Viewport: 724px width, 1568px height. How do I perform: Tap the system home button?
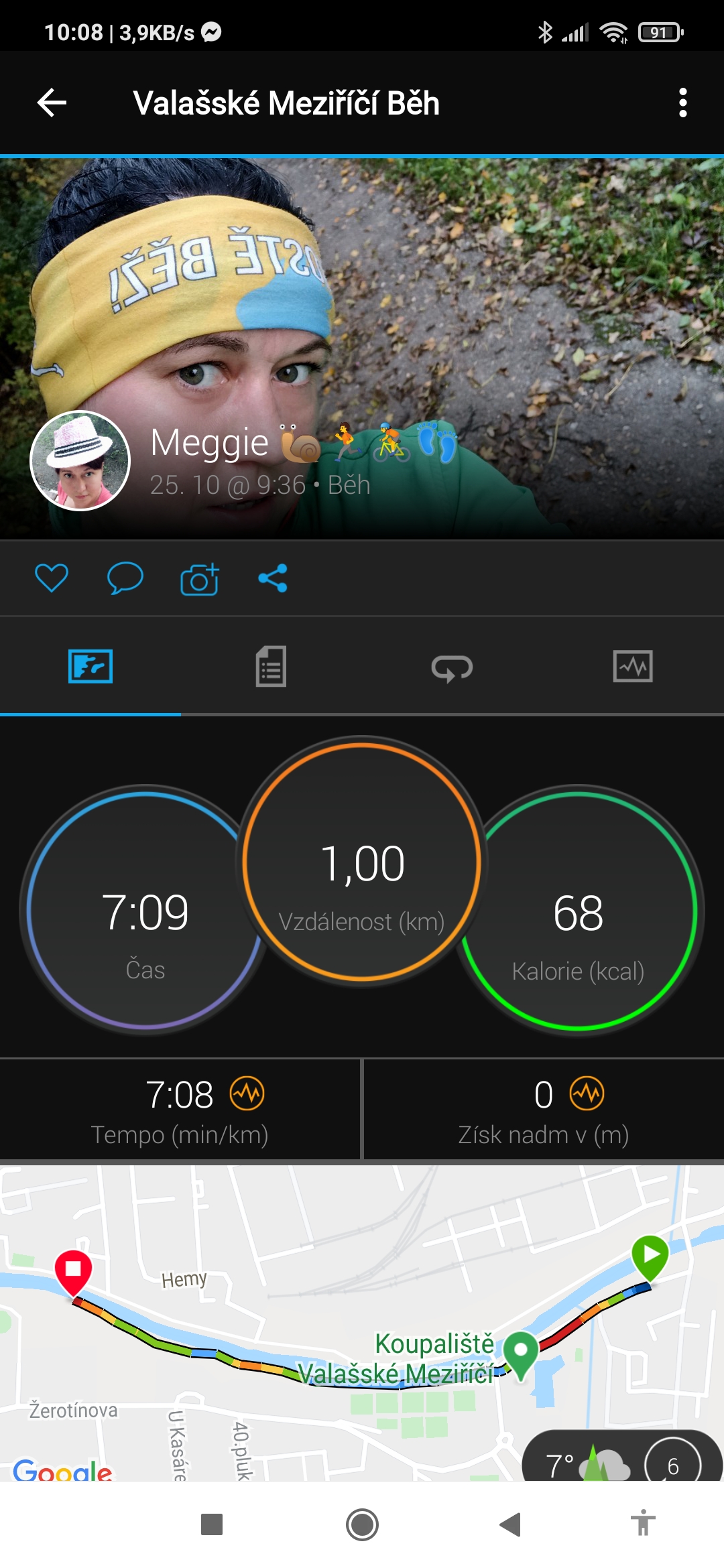point(362,1524)
